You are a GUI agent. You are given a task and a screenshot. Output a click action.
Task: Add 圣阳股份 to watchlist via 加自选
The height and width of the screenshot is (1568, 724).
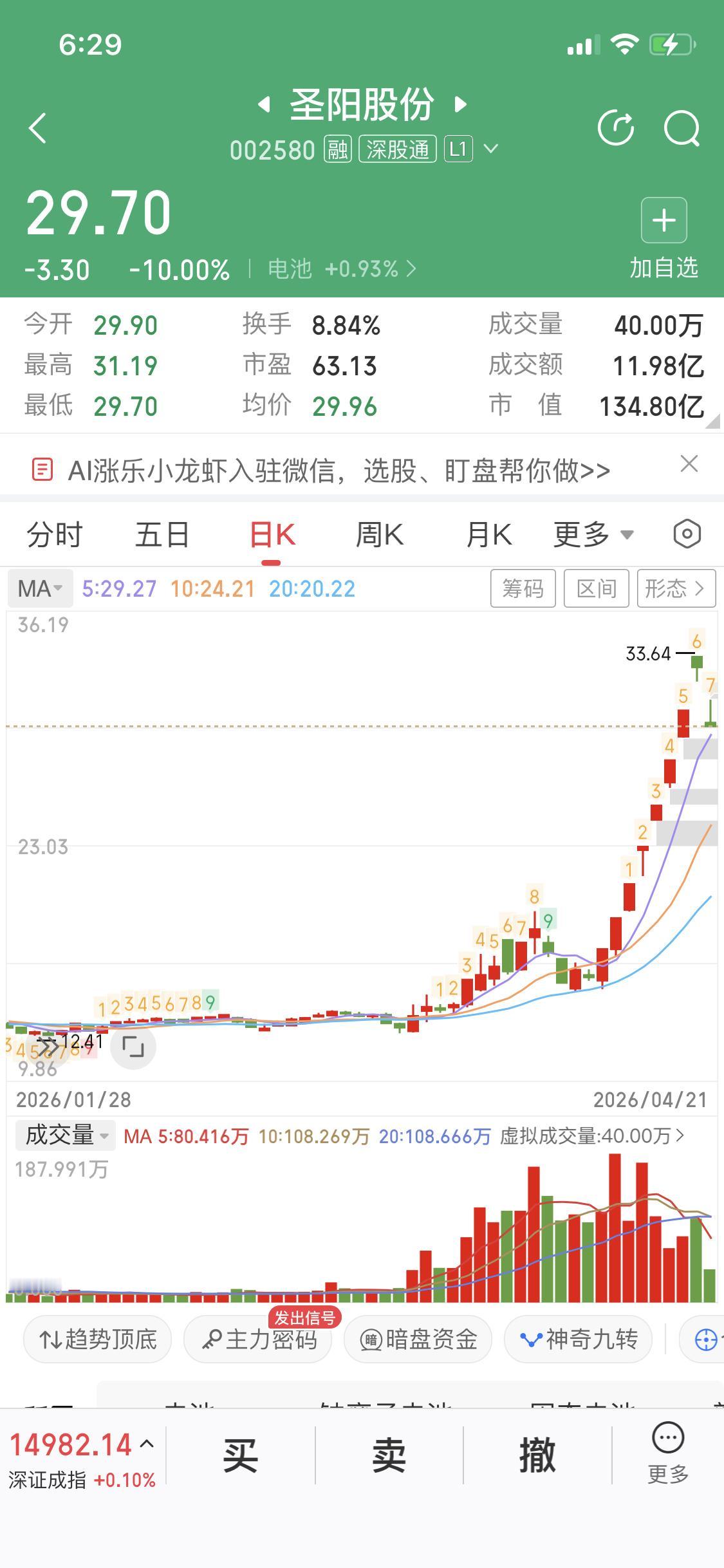point(664,238)
